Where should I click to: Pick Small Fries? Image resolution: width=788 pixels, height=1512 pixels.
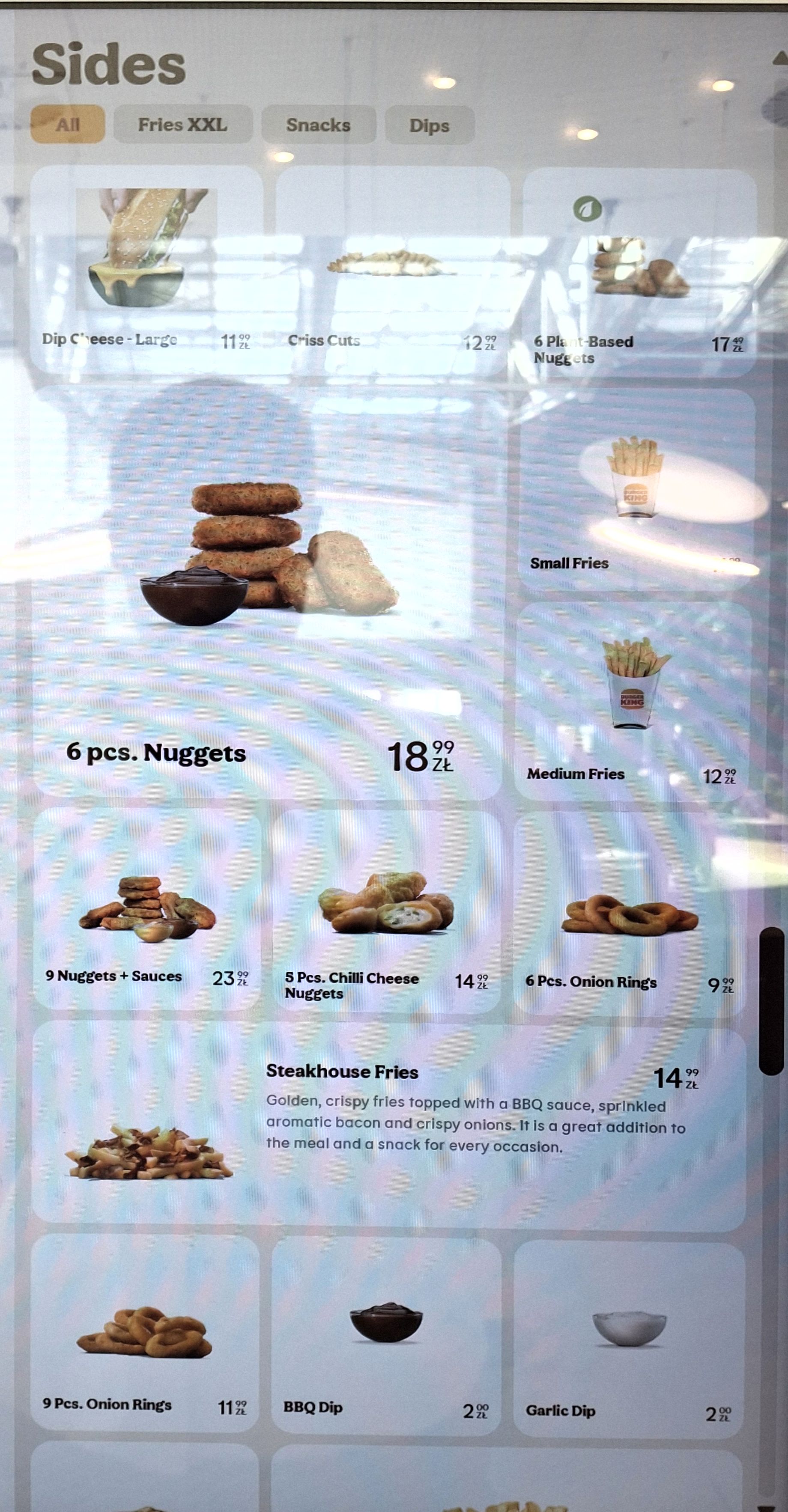click(636, 490)
